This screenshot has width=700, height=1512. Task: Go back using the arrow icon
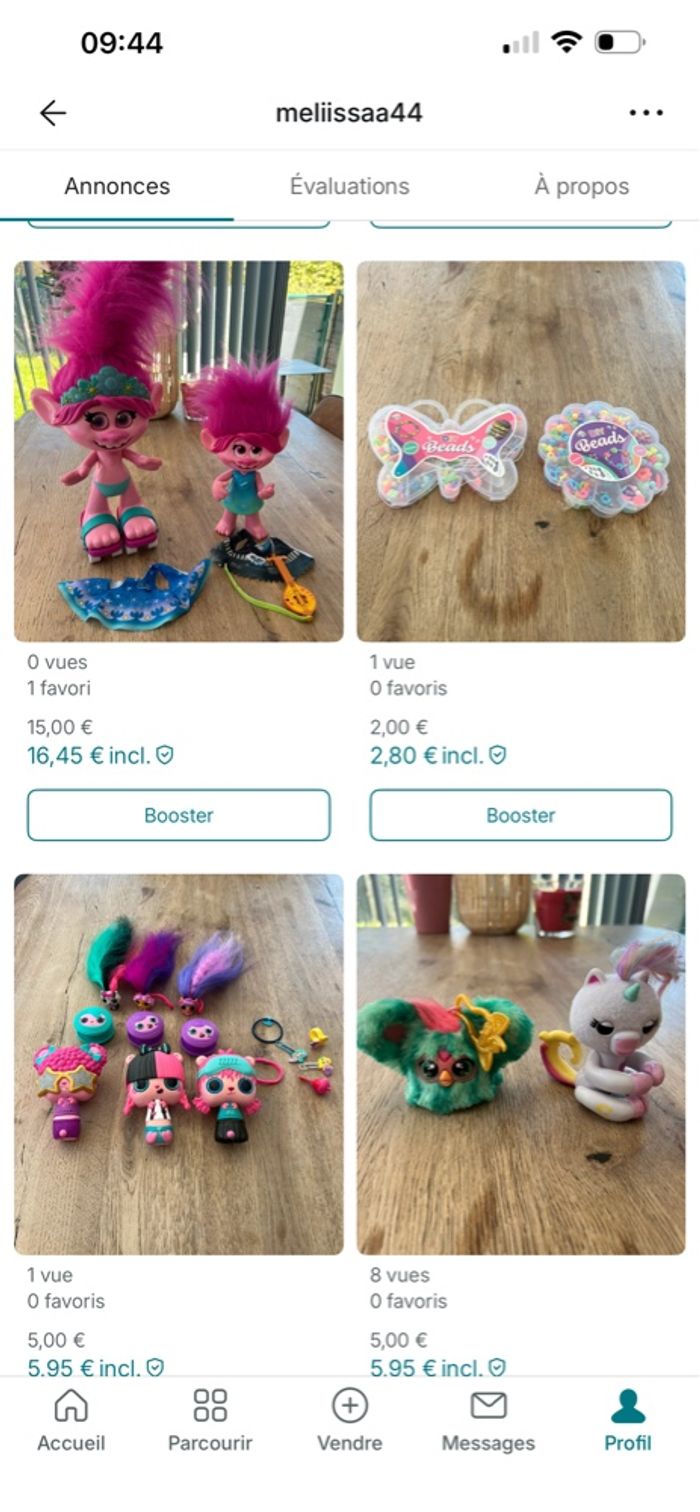[53, 113]
